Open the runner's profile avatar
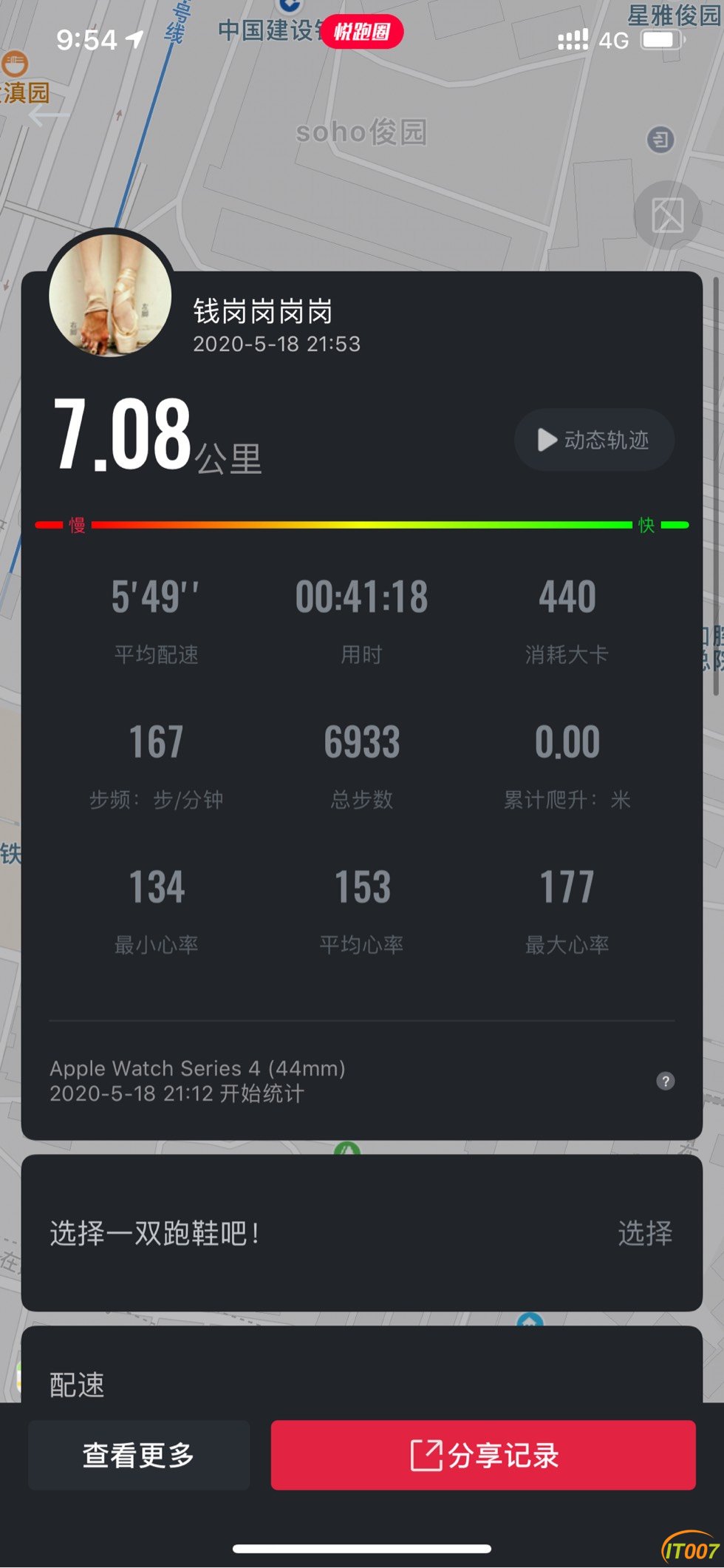This screenshot has width=724, height=1568. pyautogui.click(x=110, y=296)
